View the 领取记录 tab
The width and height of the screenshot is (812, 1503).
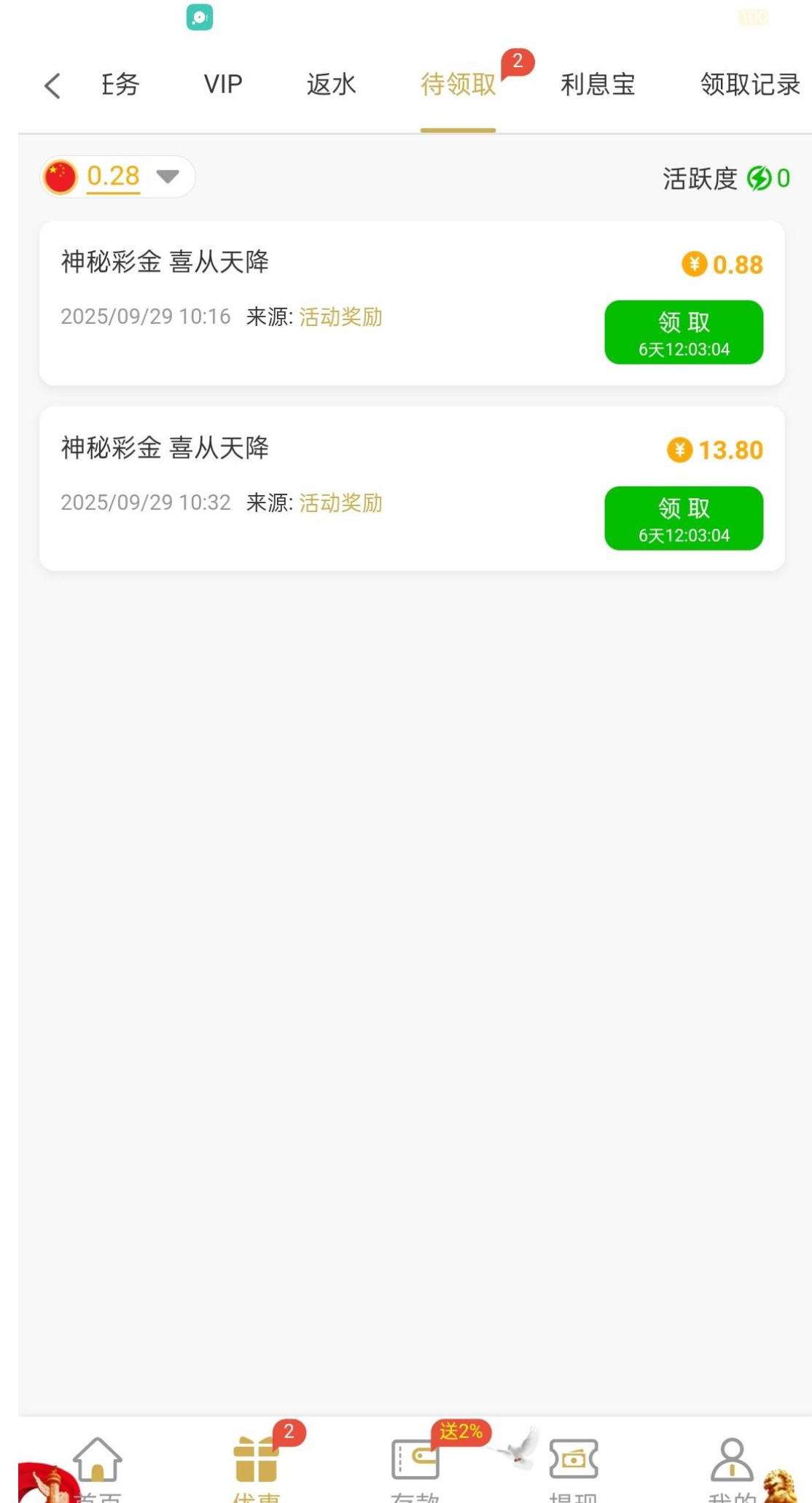coord(749,85)
